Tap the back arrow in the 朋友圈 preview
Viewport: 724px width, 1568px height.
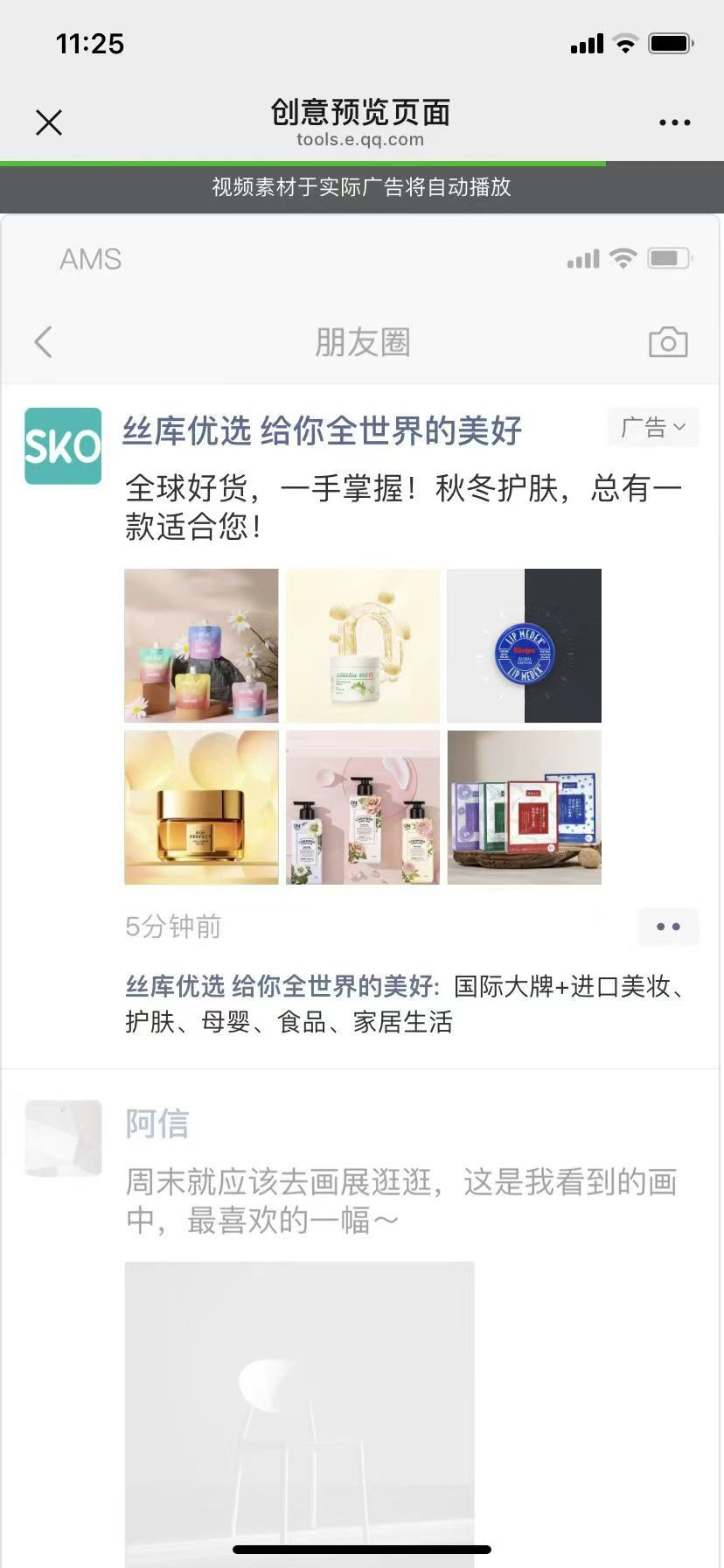coord(44,342)
